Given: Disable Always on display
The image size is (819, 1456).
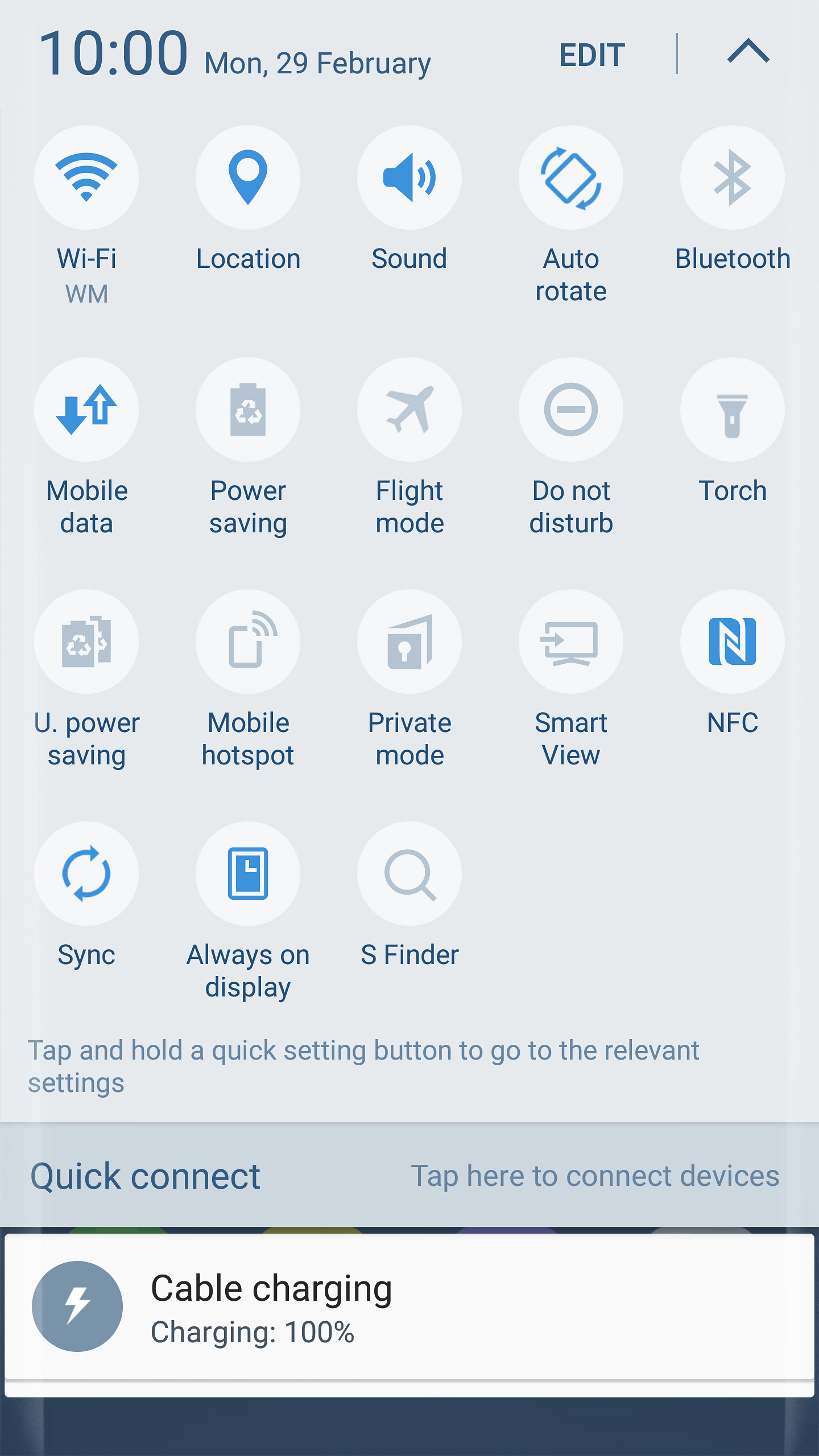Looking at the screenshot, I should tap(248, 874).
